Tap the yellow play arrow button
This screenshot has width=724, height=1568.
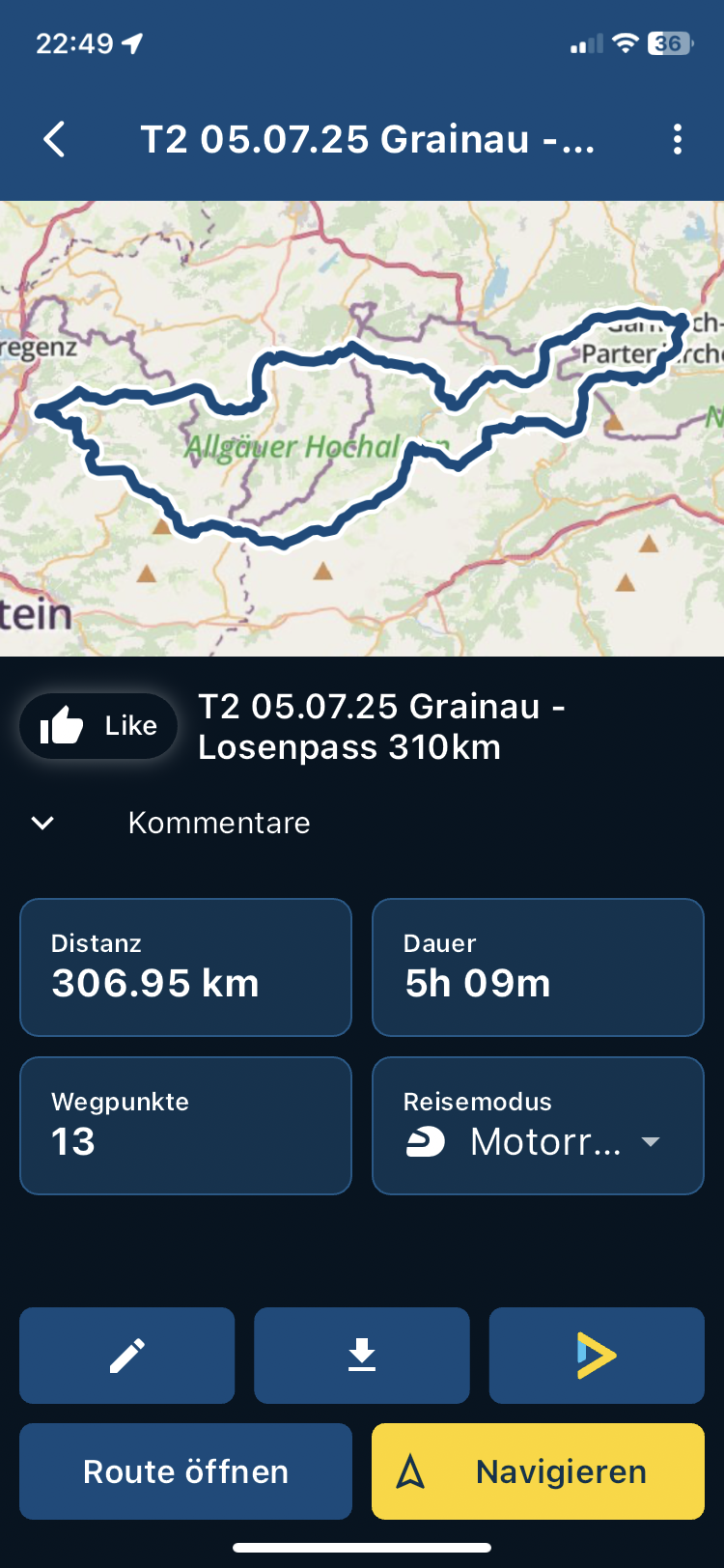pos(597,1356)
